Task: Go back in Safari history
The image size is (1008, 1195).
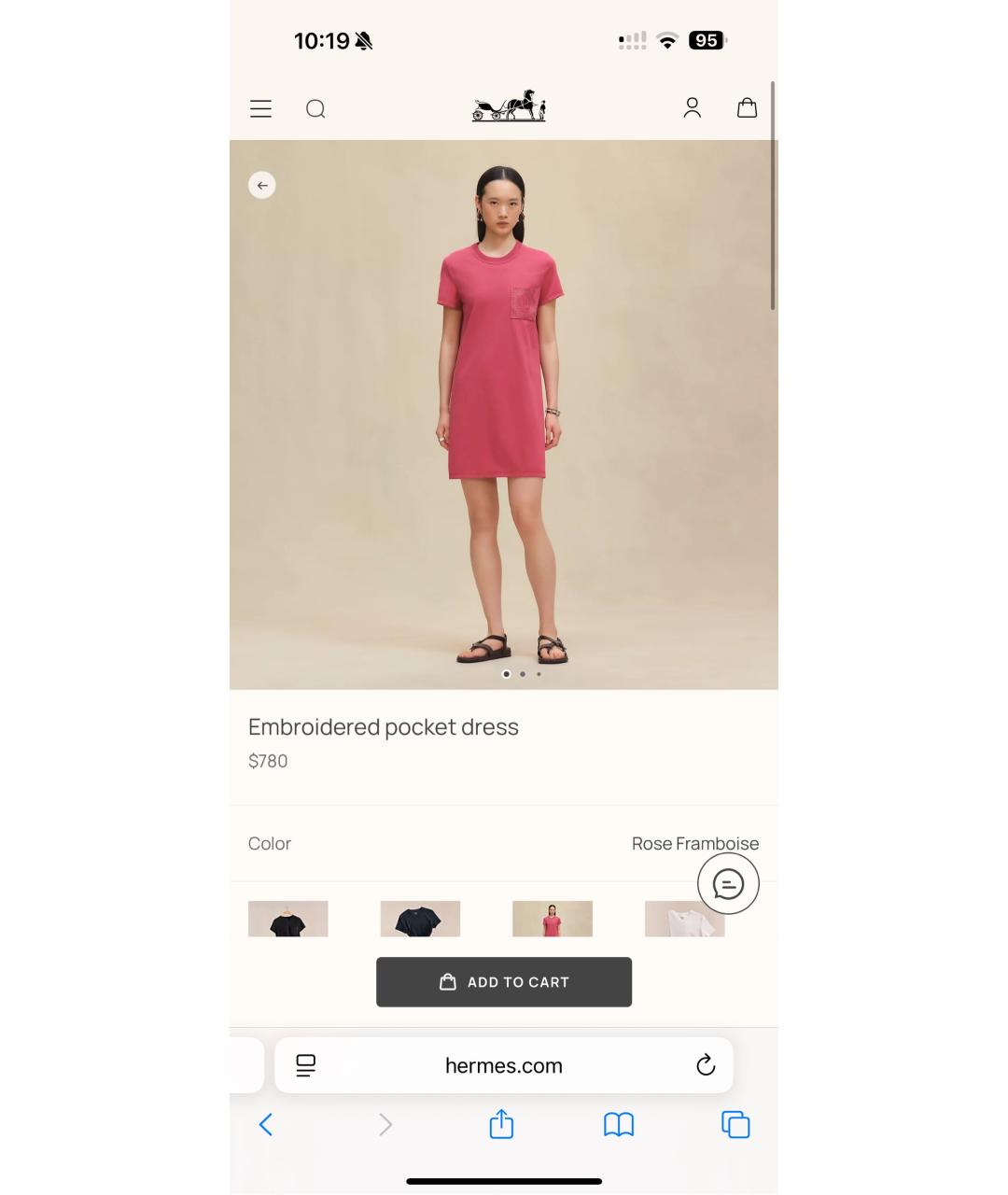Action: [x=266, y=1125]
